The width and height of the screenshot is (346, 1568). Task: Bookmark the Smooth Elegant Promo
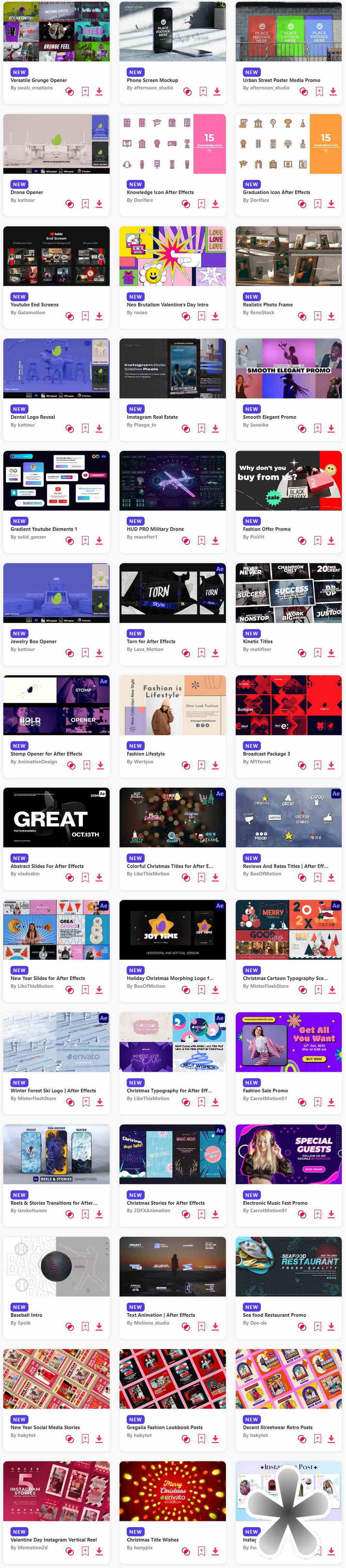318,429
